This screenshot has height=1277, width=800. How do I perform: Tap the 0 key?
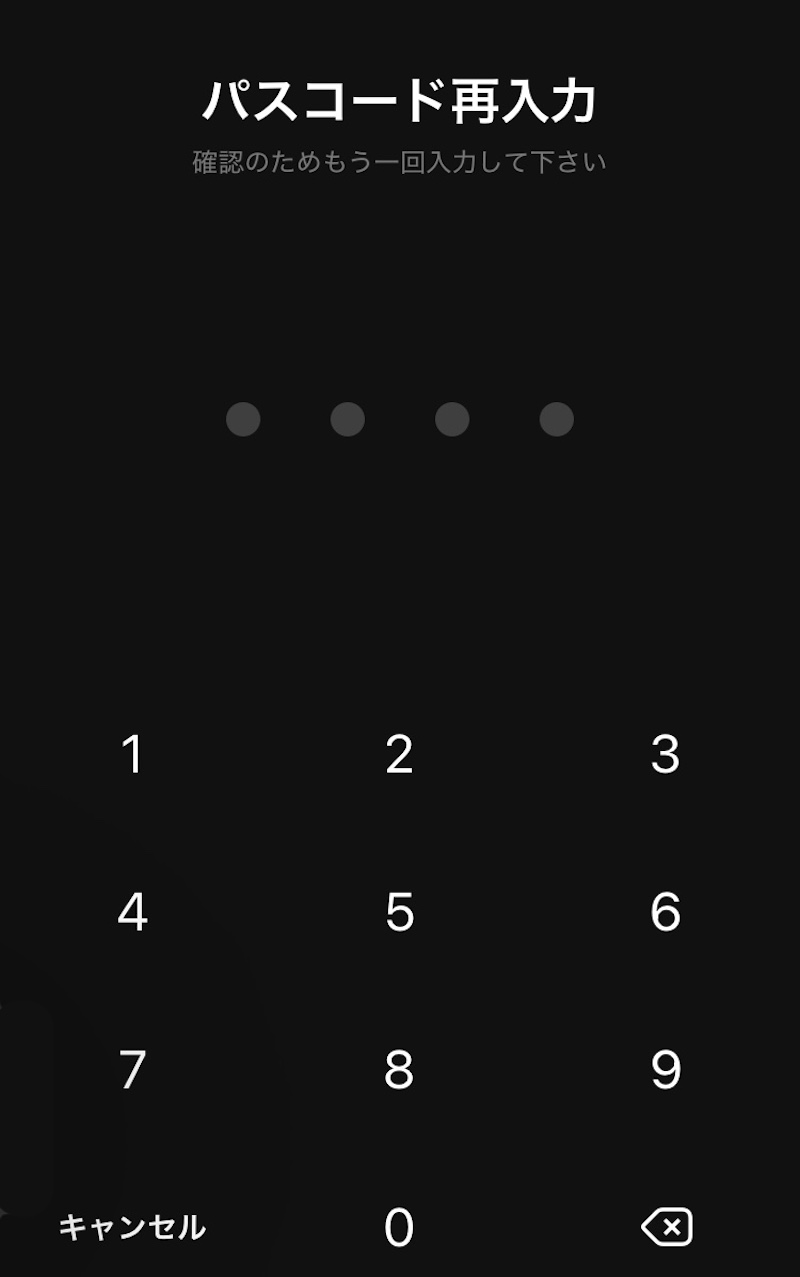(399, 1227)
